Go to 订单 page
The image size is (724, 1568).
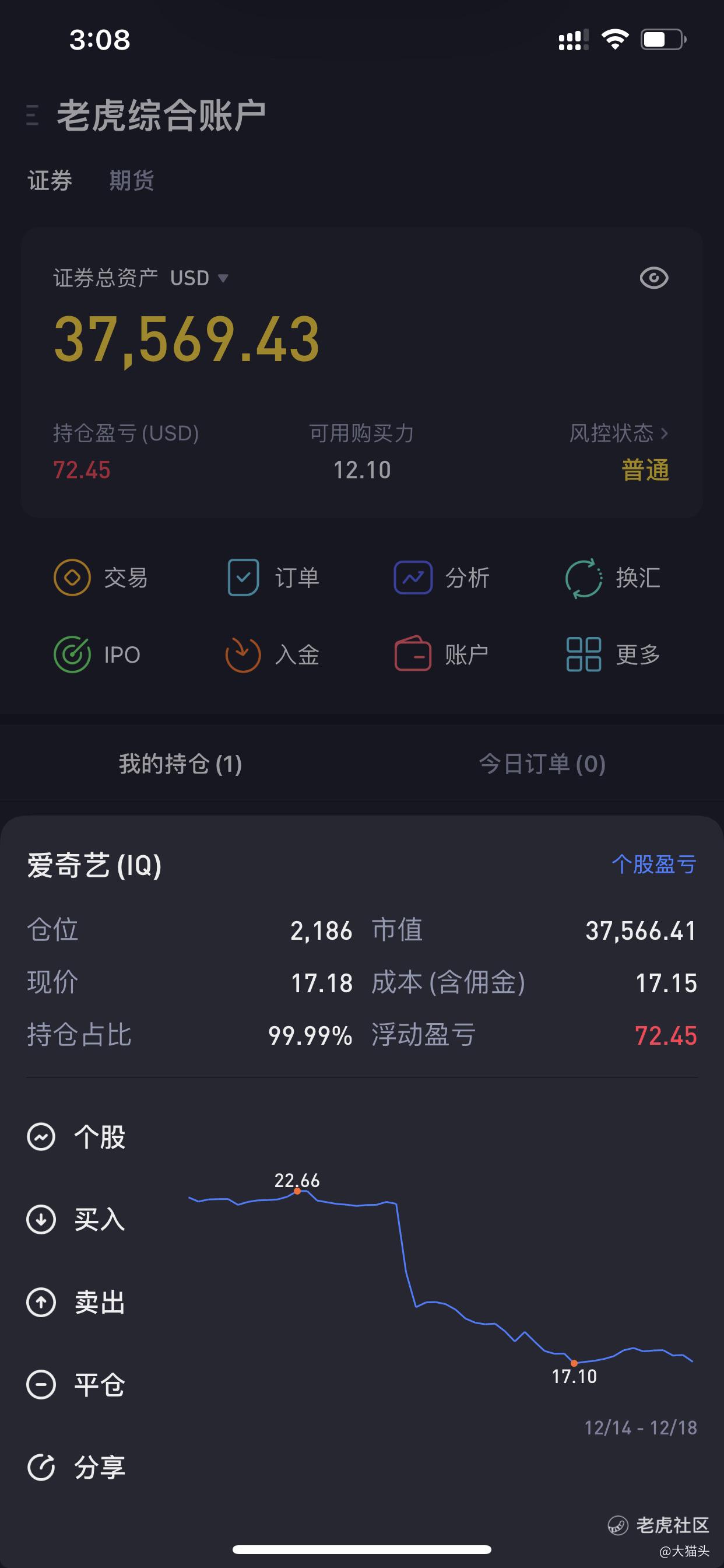point(273,577)
